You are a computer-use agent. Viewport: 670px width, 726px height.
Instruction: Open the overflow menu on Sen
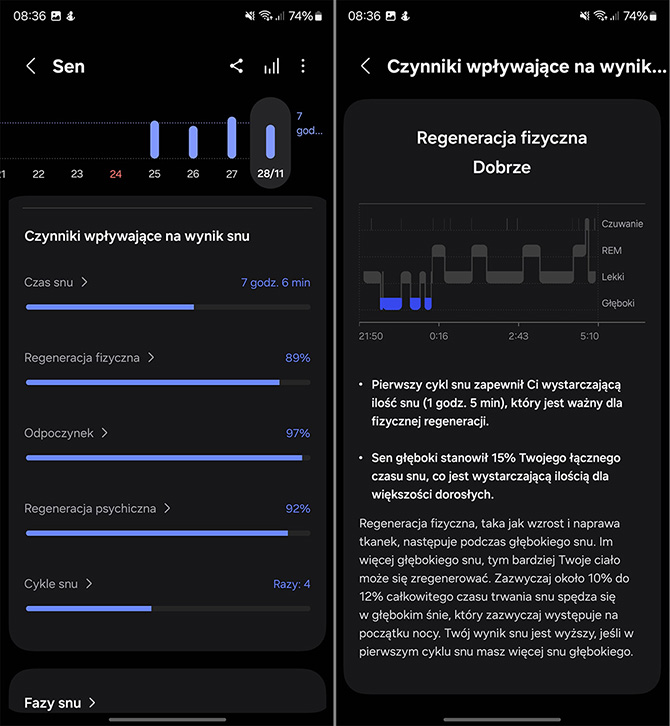pos(303,66)
